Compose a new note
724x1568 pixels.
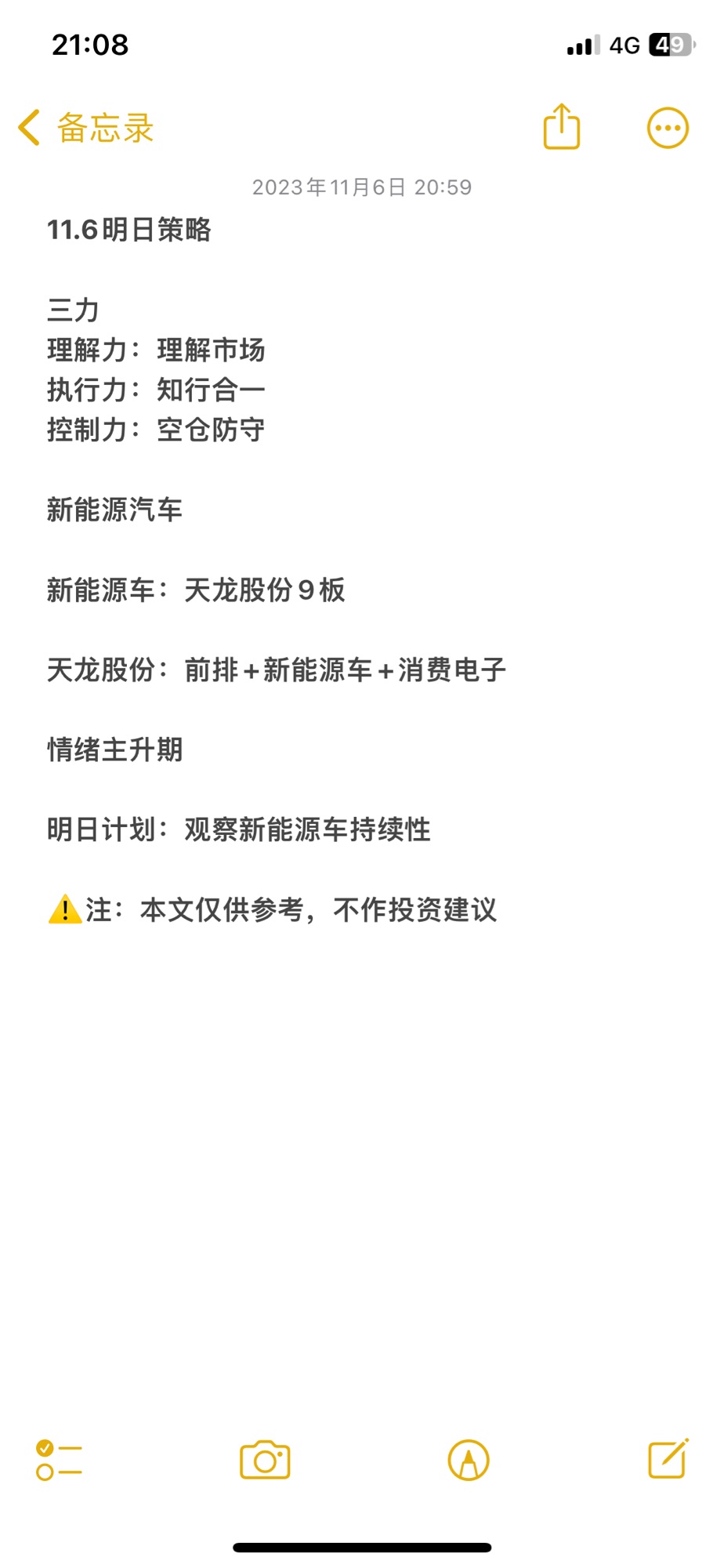coord(668,1458)
